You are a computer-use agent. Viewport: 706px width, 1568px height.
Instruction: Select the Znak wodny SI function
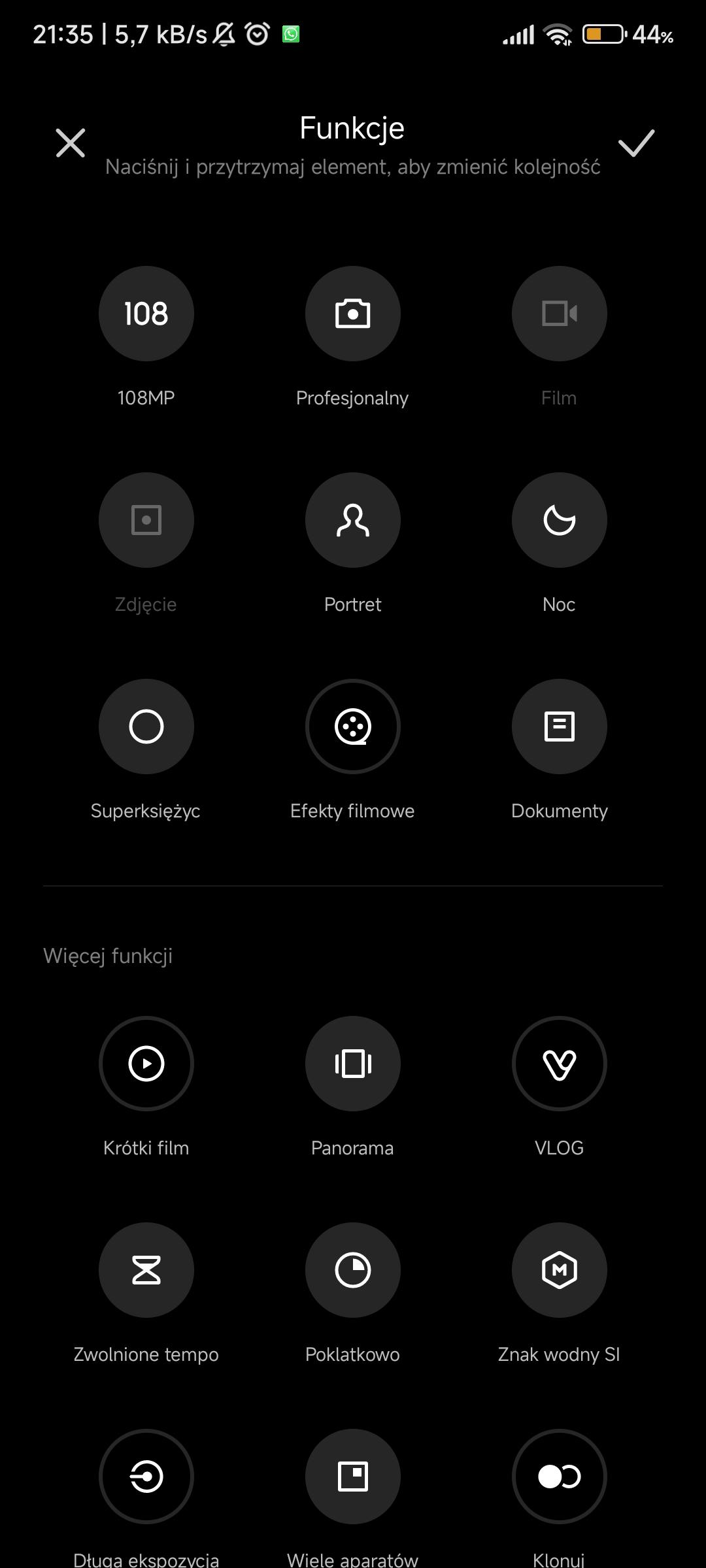tap(560, 1270)
